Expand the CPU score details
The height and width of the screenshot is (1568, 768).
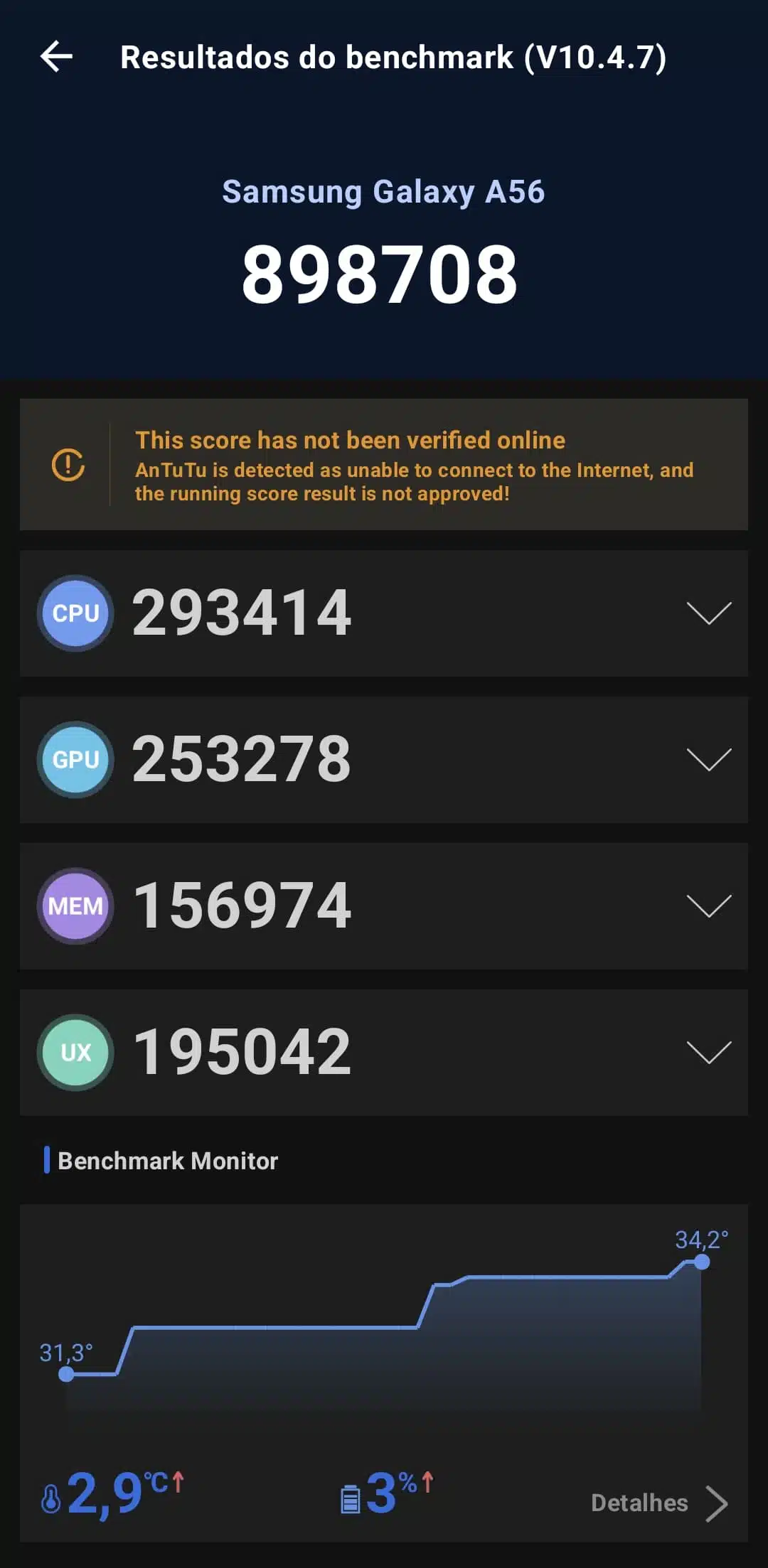point(708,613)
